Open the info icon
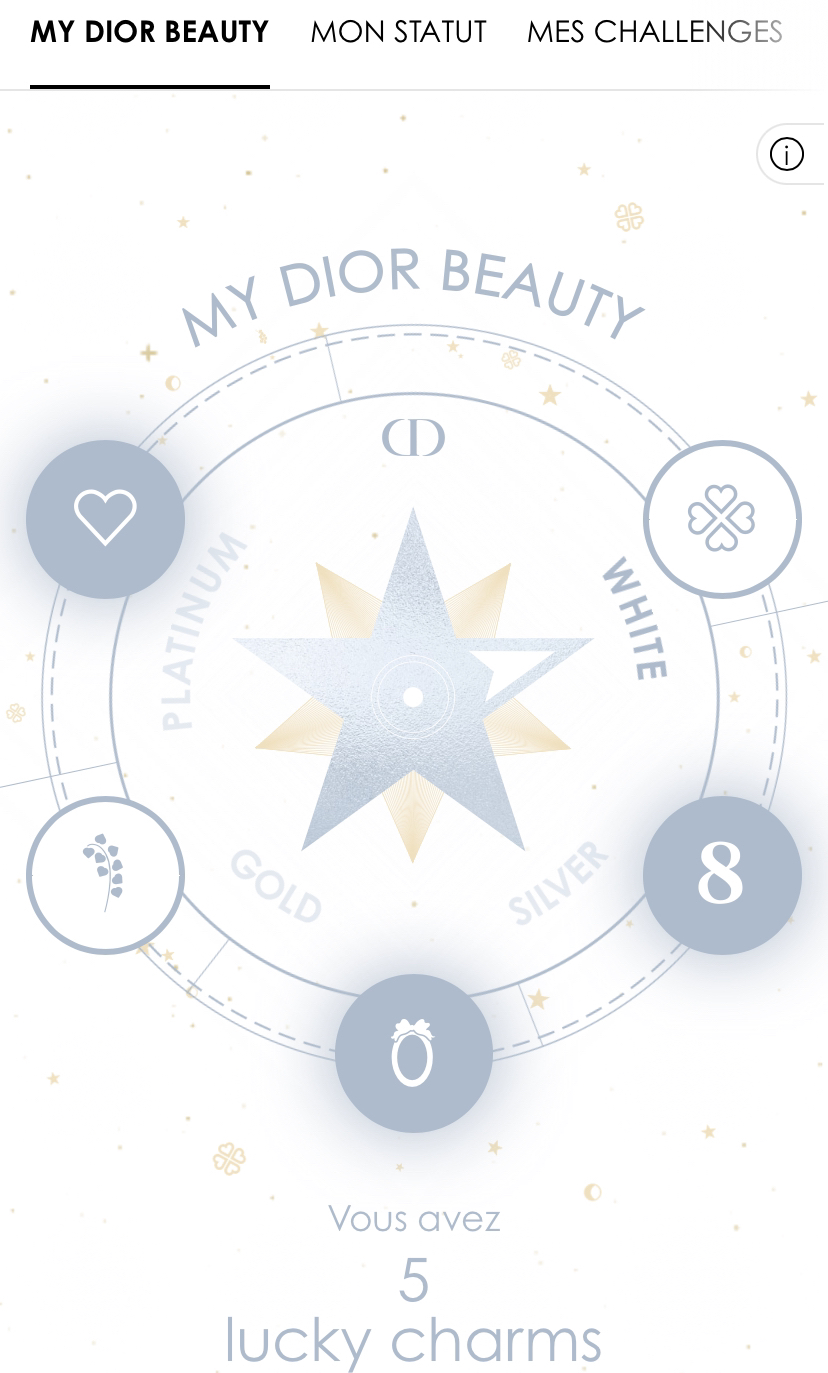This screenshot has height=1373, width=828. pos(787,155)
